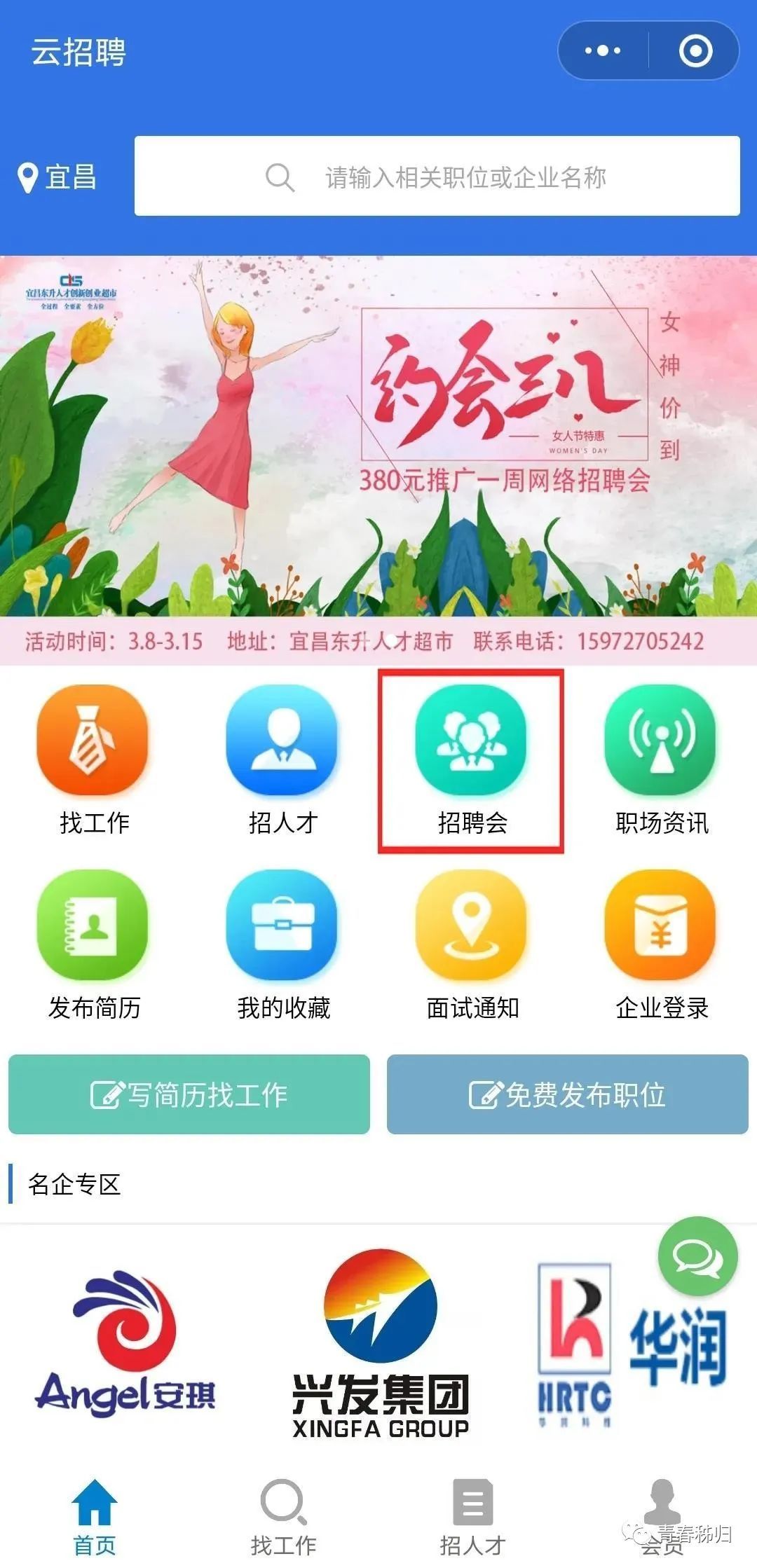Tap the 写简历找工作 button
Image resolution: width=757 pixels, height=1568 pixels.
click(189, 1094)
